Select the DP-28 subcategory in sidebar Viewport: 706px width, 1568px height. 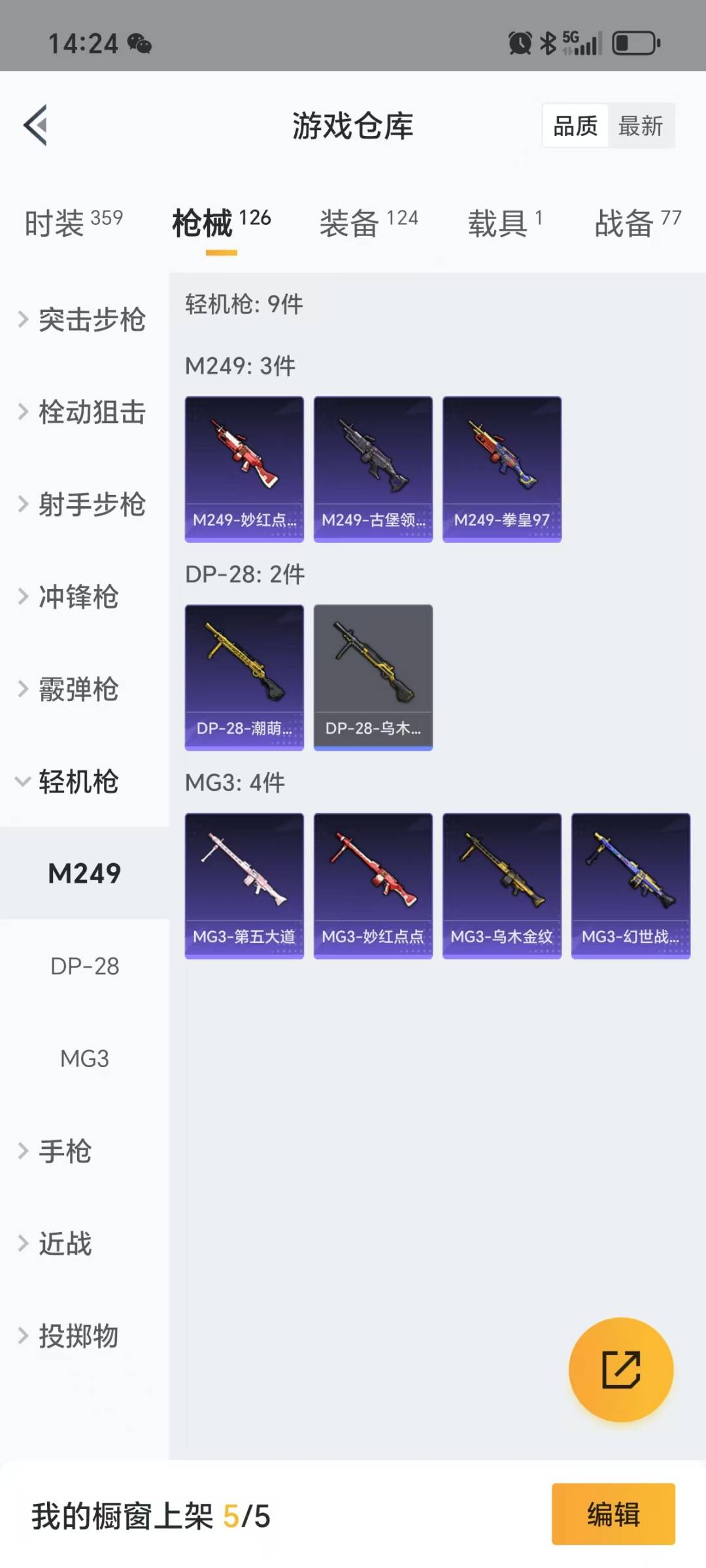(85, 966)
